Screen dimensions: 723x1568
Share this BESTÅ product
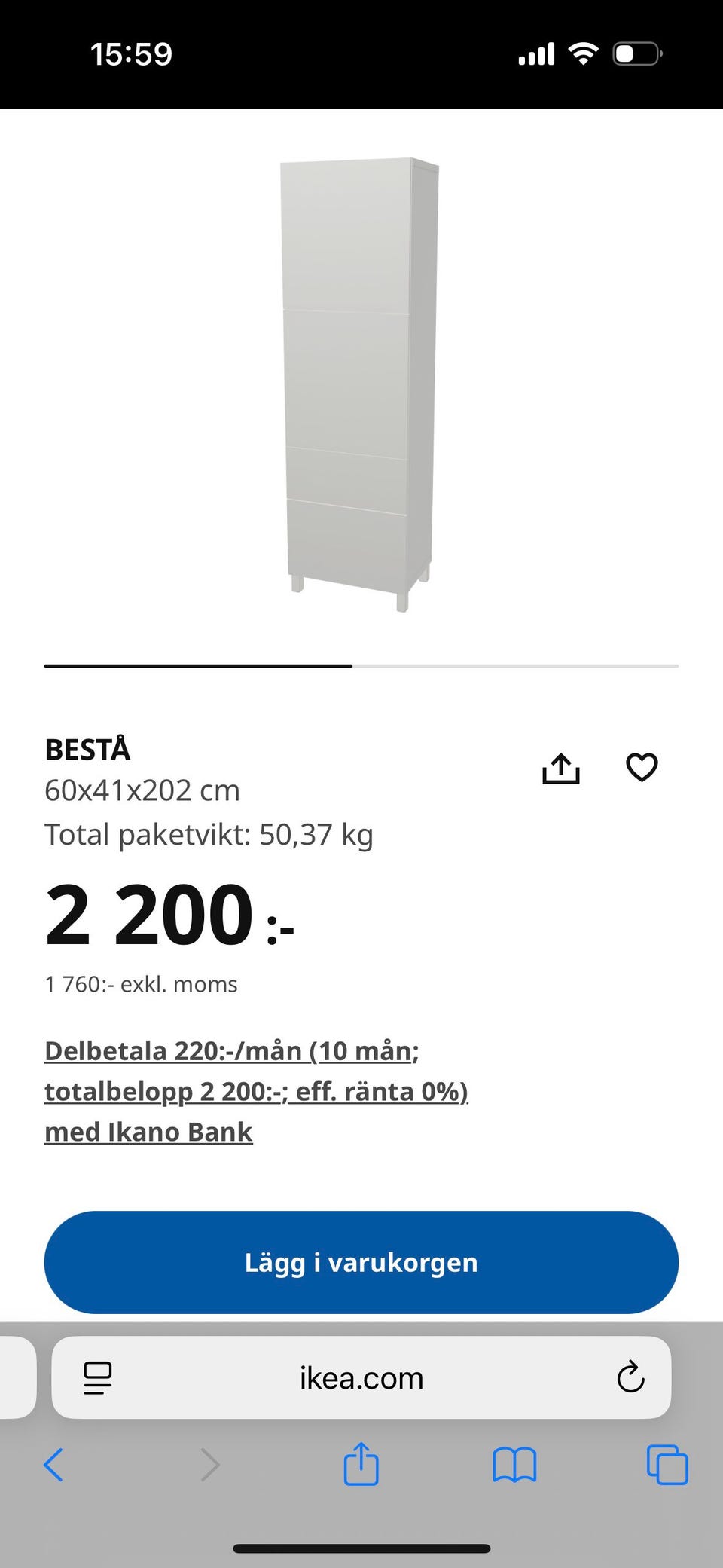click(x=560, y=769)
